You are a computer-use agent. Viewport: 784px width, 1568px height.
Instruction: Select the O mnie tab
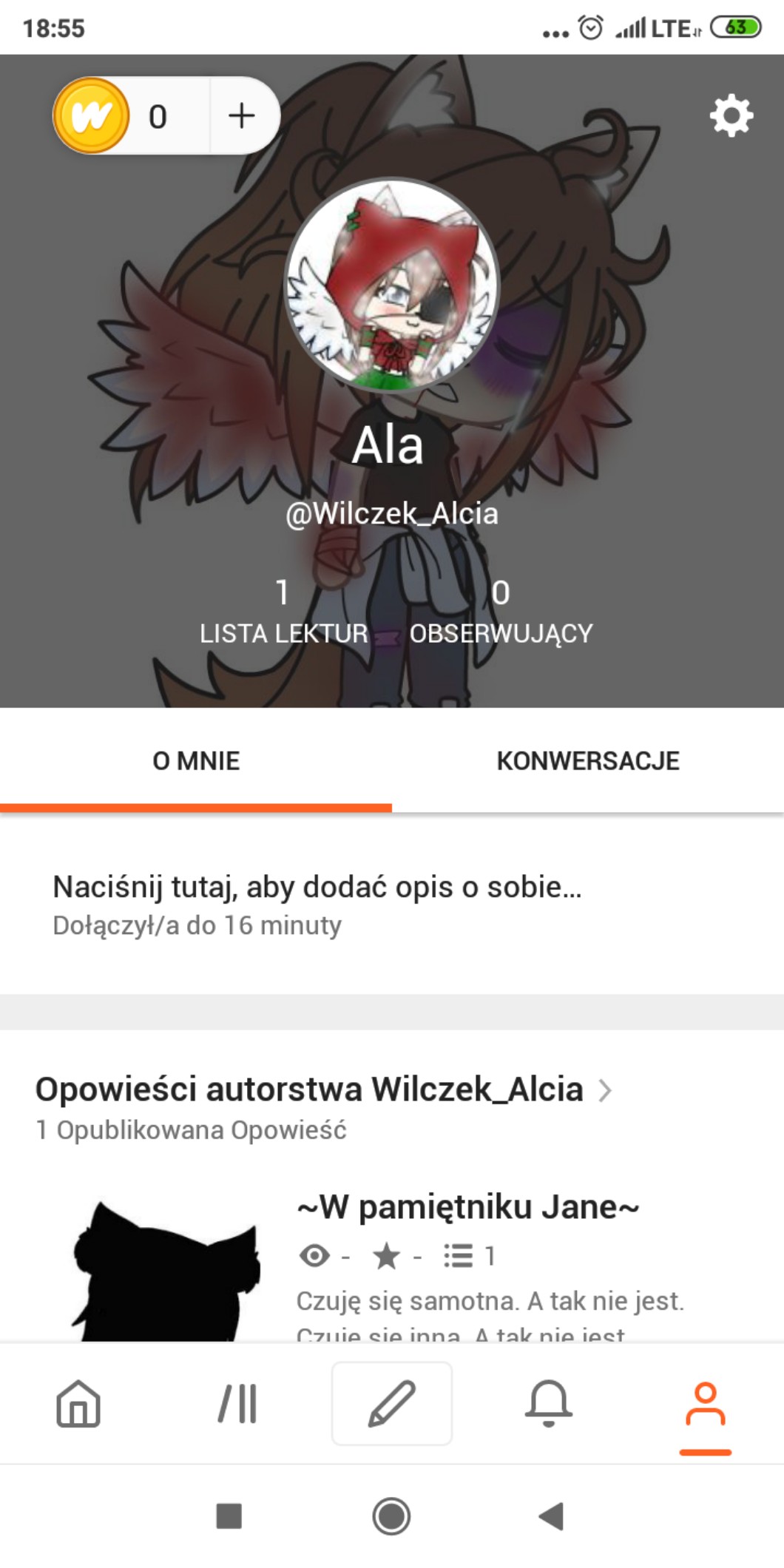pos(196,761)
